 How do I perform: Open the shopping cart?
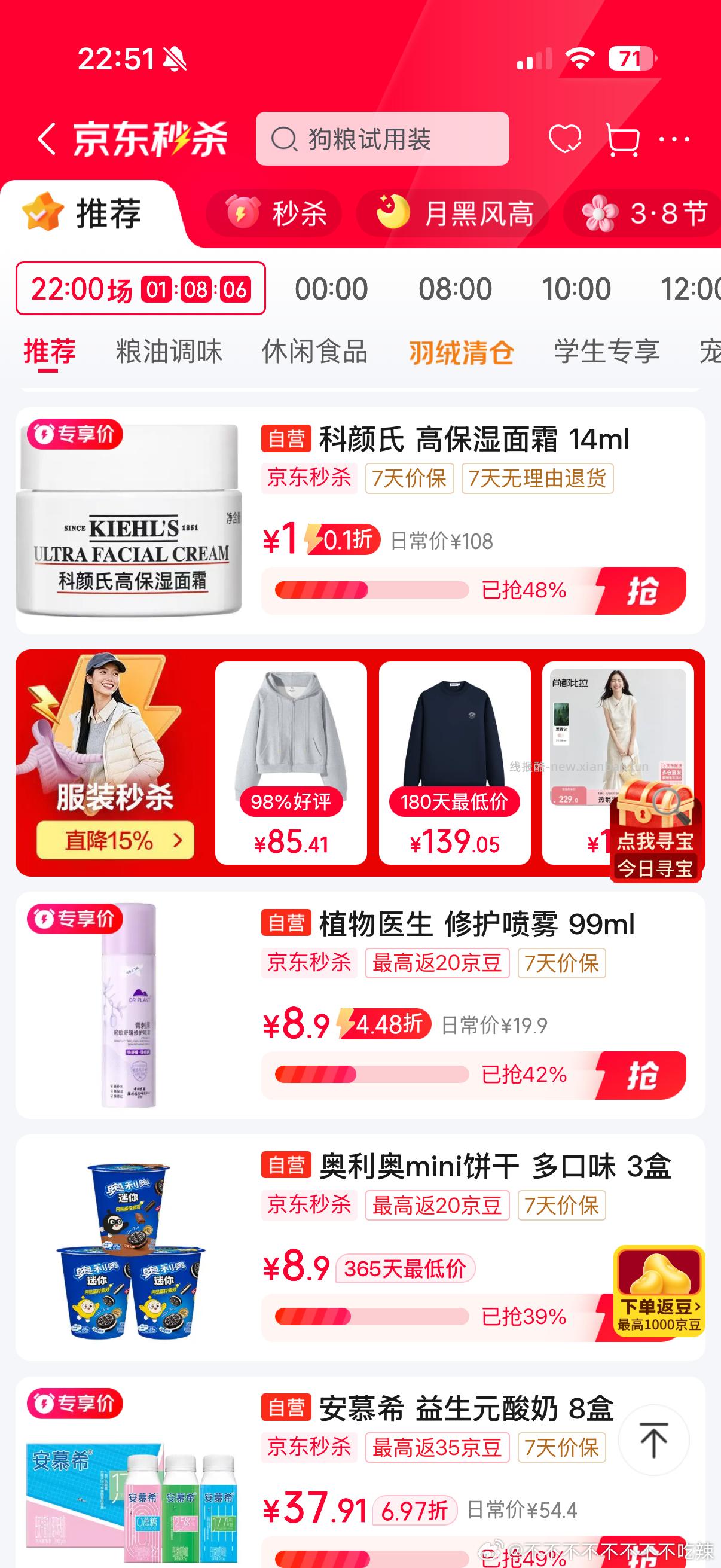[x=622, y=139]
